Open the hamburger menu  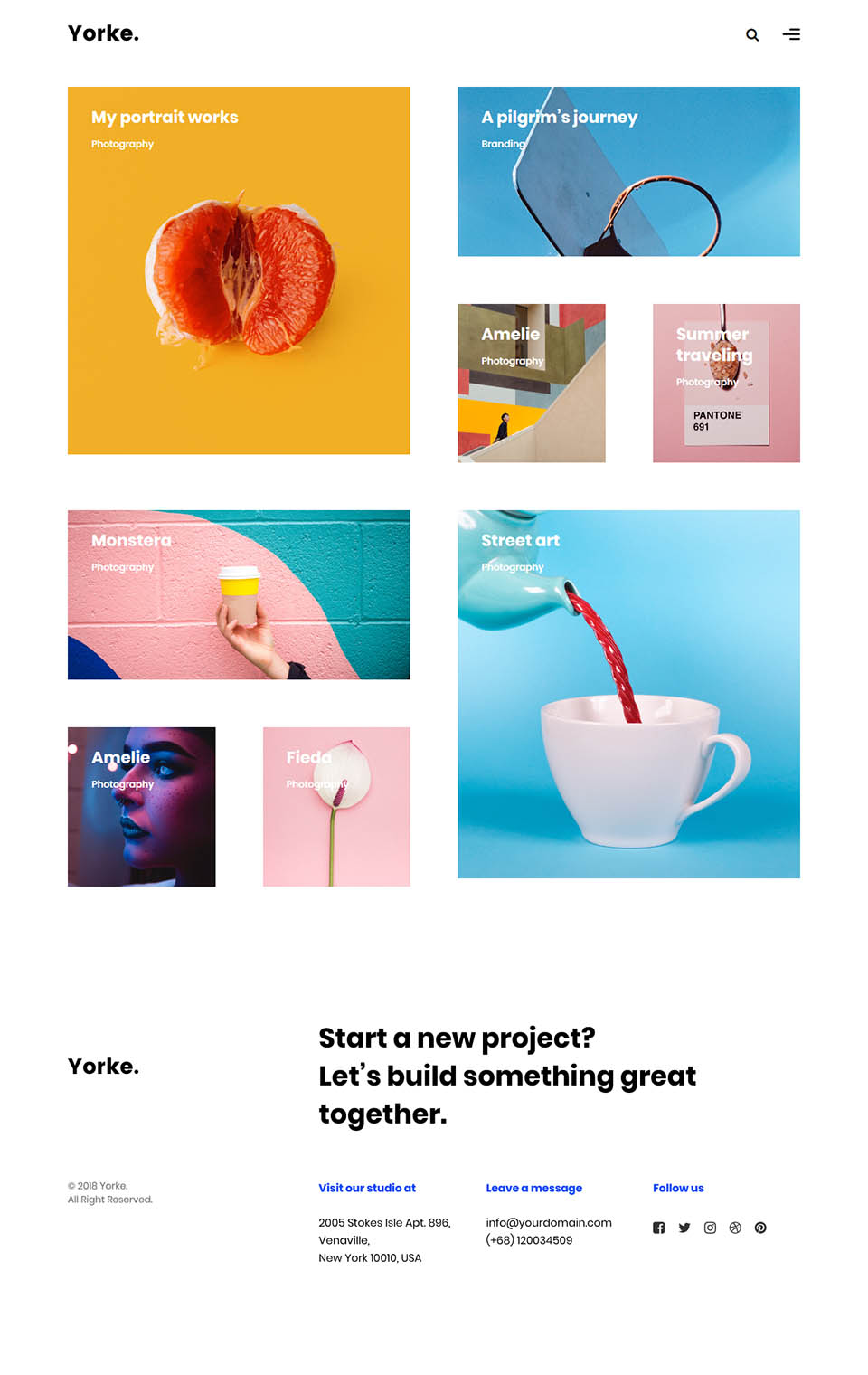click(791, 34)
